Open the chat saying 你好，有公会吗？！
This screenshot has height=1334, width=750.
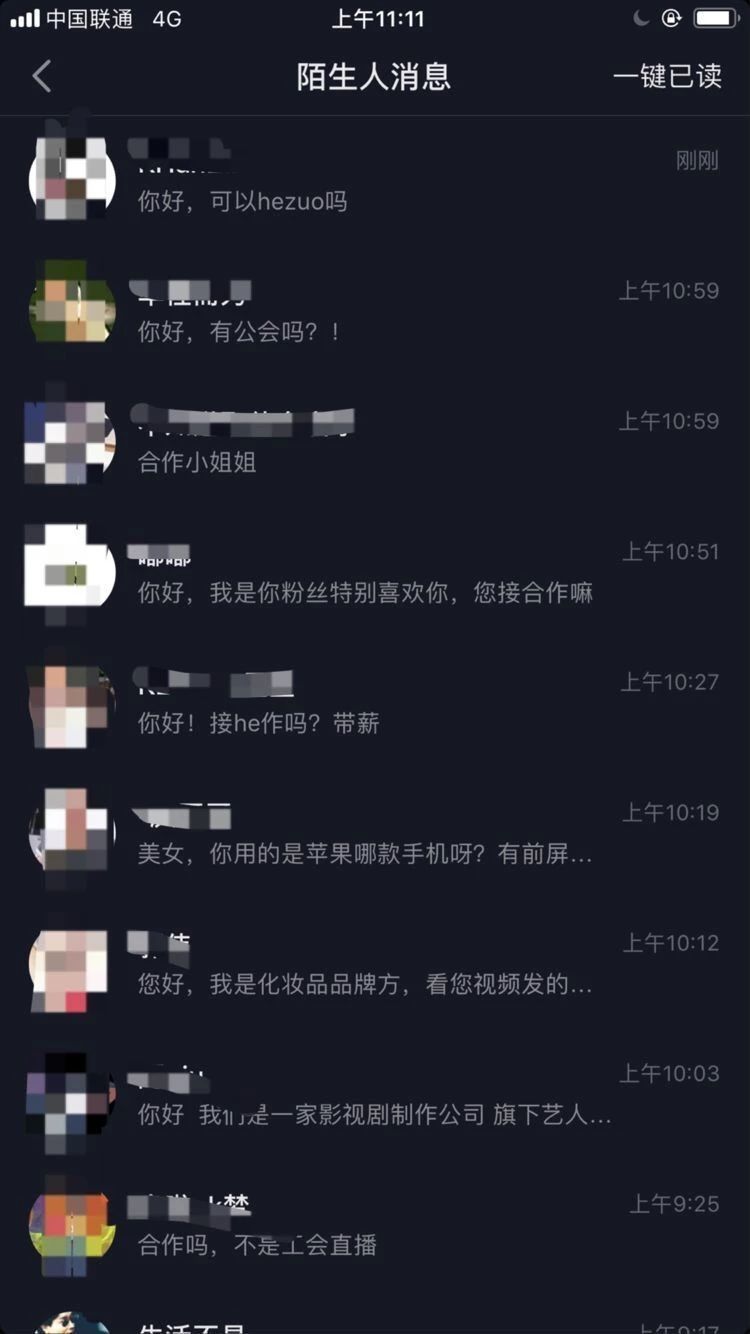[375, 311]
